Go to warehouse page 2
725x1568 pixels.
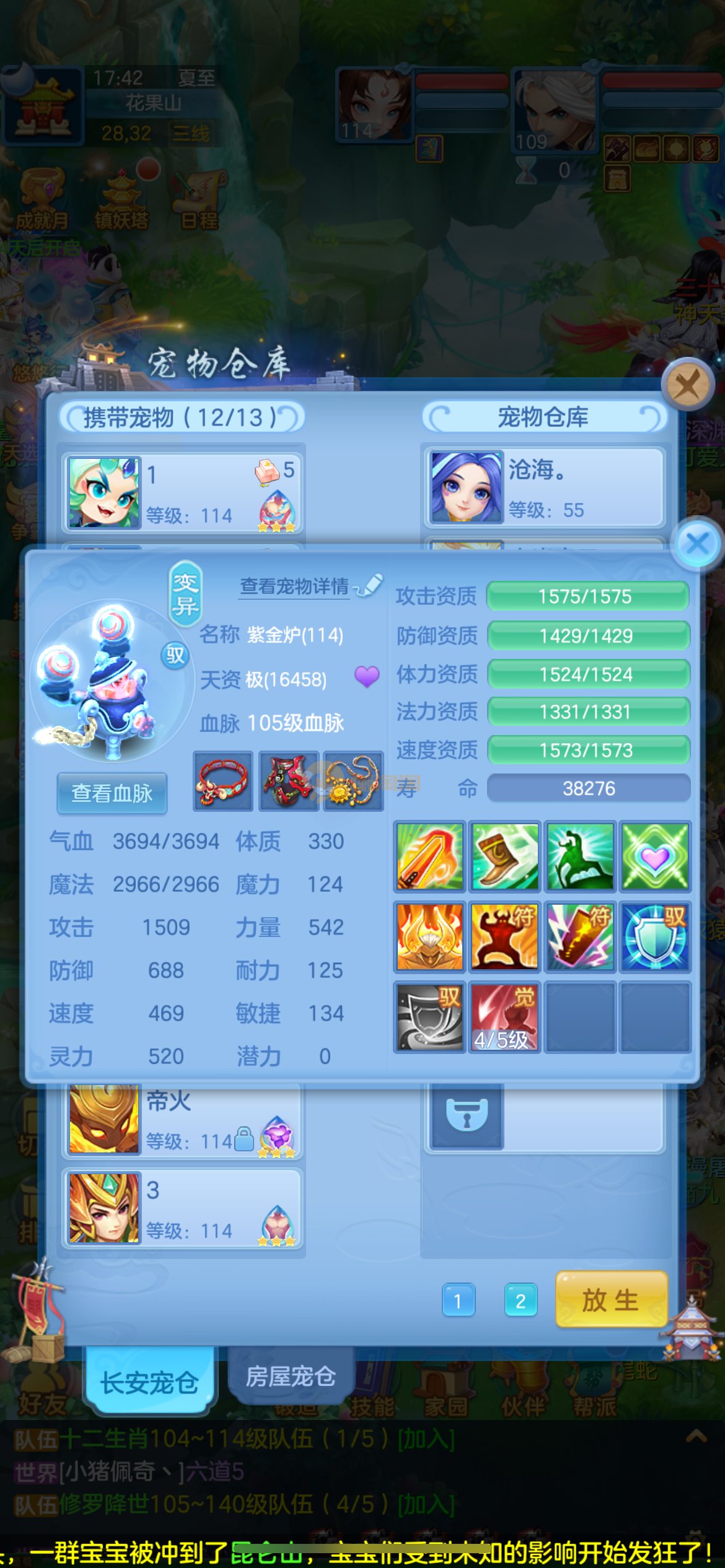point(521,1300)
